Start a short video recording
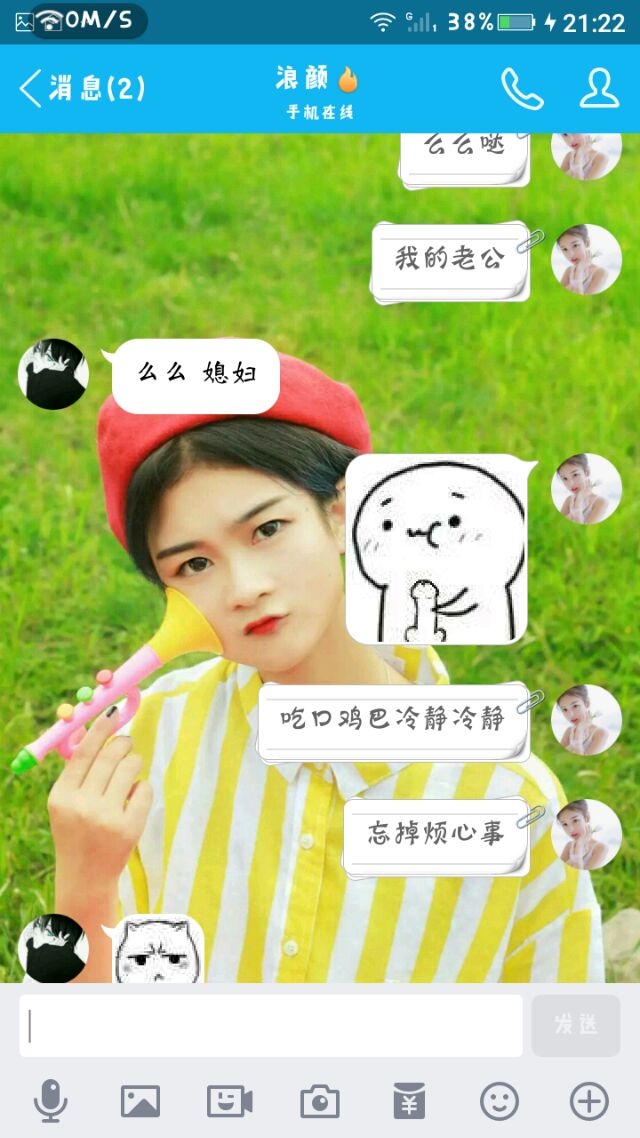The image size is (640, 1138). point(229,1101)
